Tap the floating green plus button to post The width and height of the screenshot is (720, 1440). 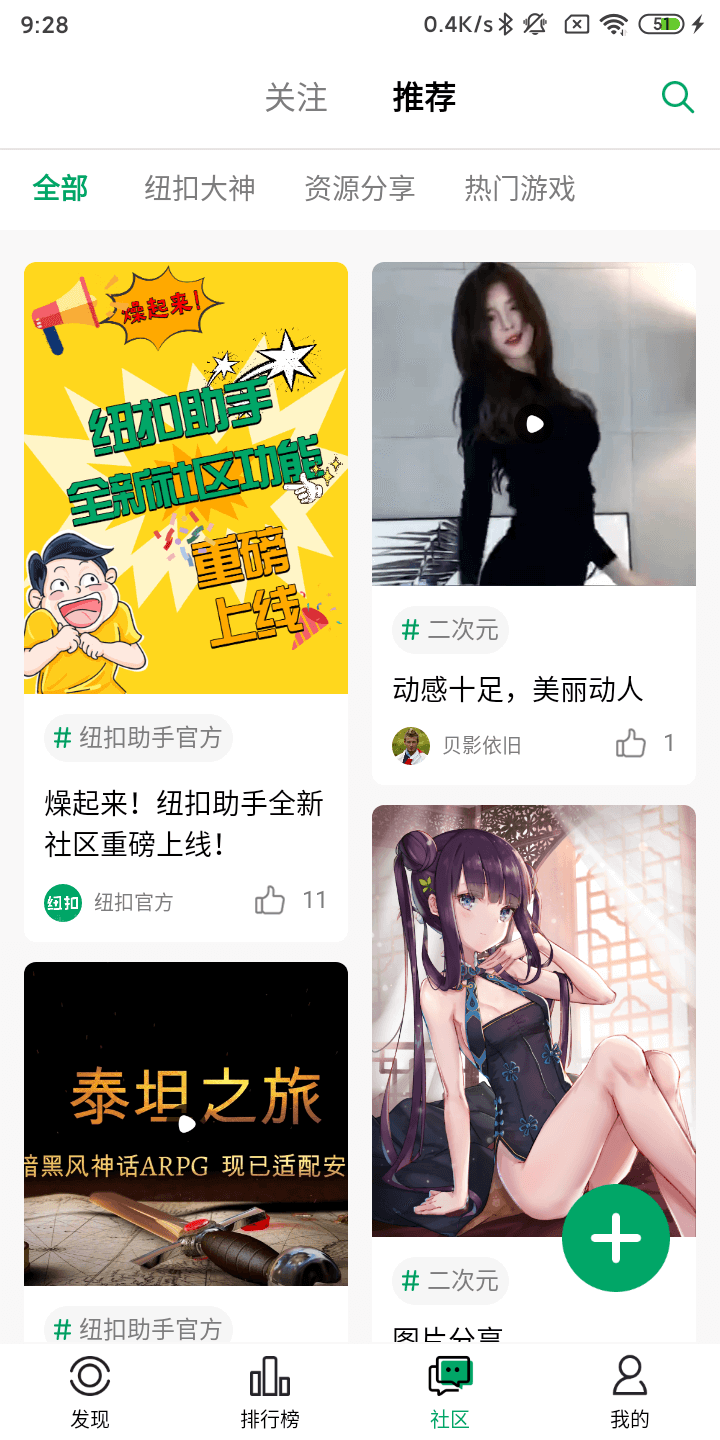pyautogui.click(x=616, y=1238)
